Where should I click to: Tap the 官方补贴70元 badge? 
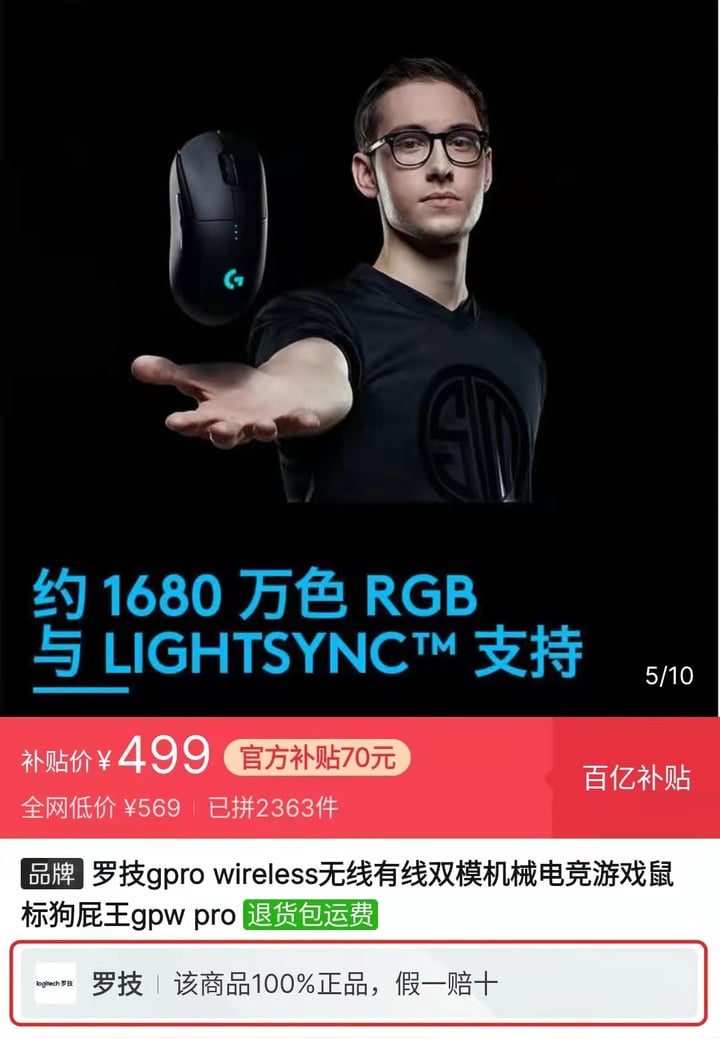[x=317, y=758]
